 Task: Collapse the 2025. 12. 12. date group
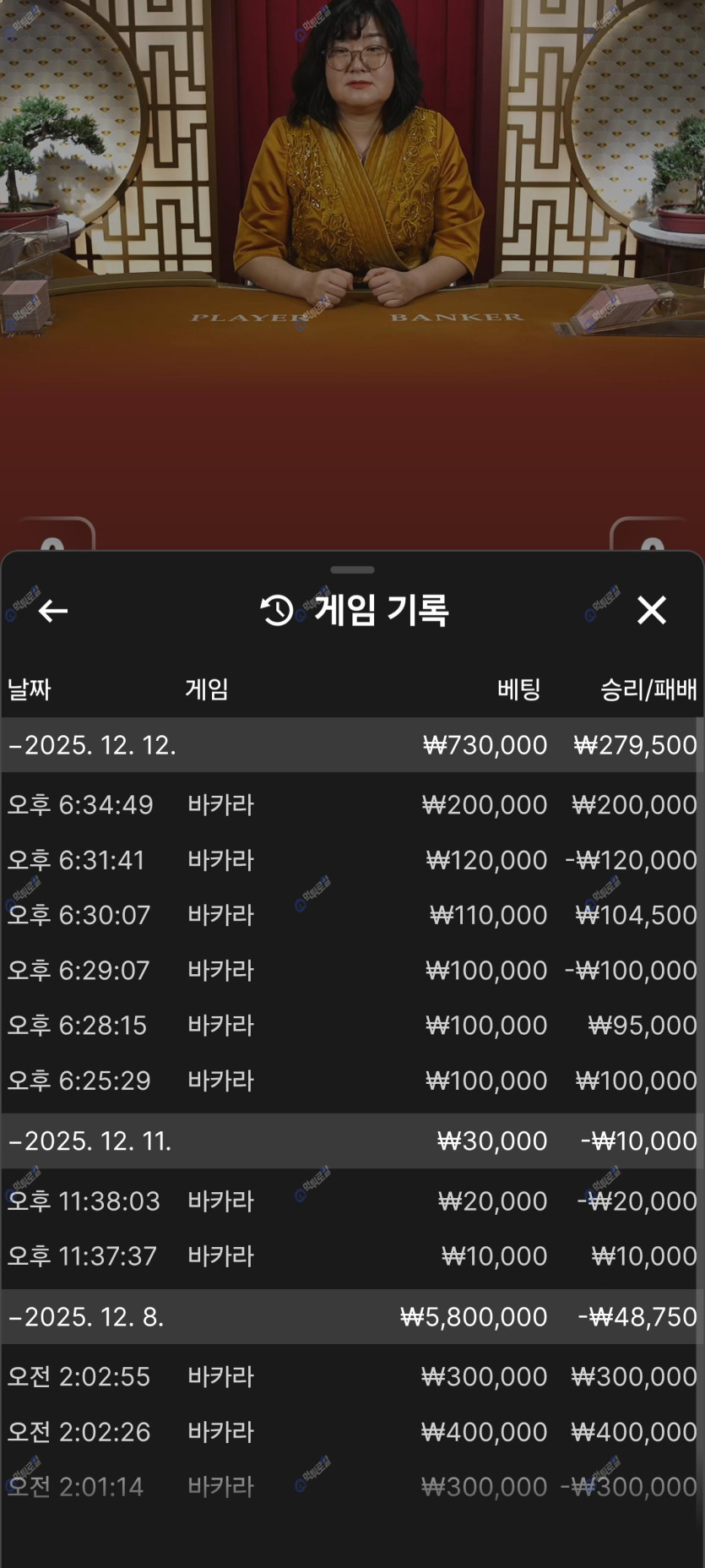tap(93, 745)
